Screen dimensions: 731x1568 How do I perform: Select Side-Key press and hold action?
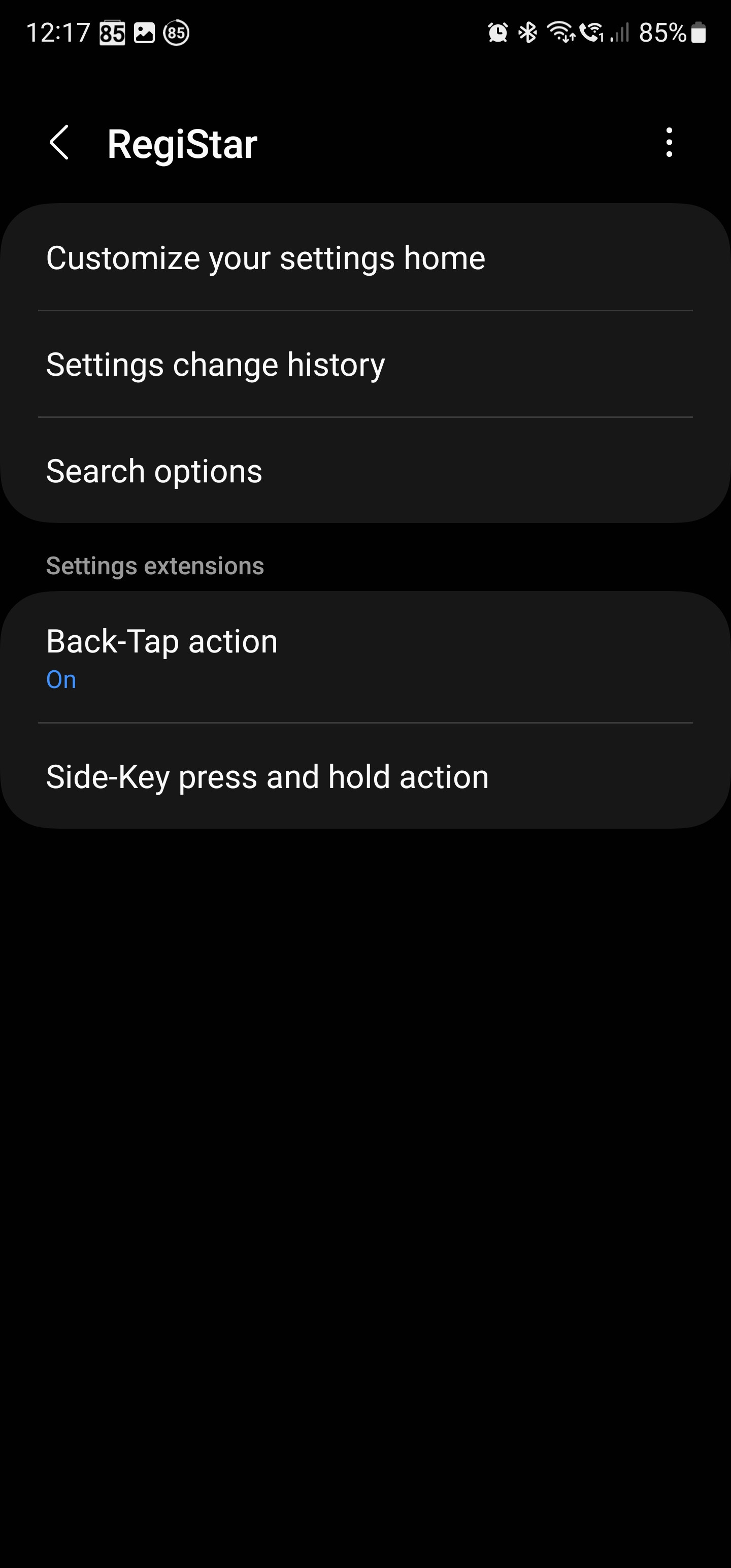coord(365,776)
